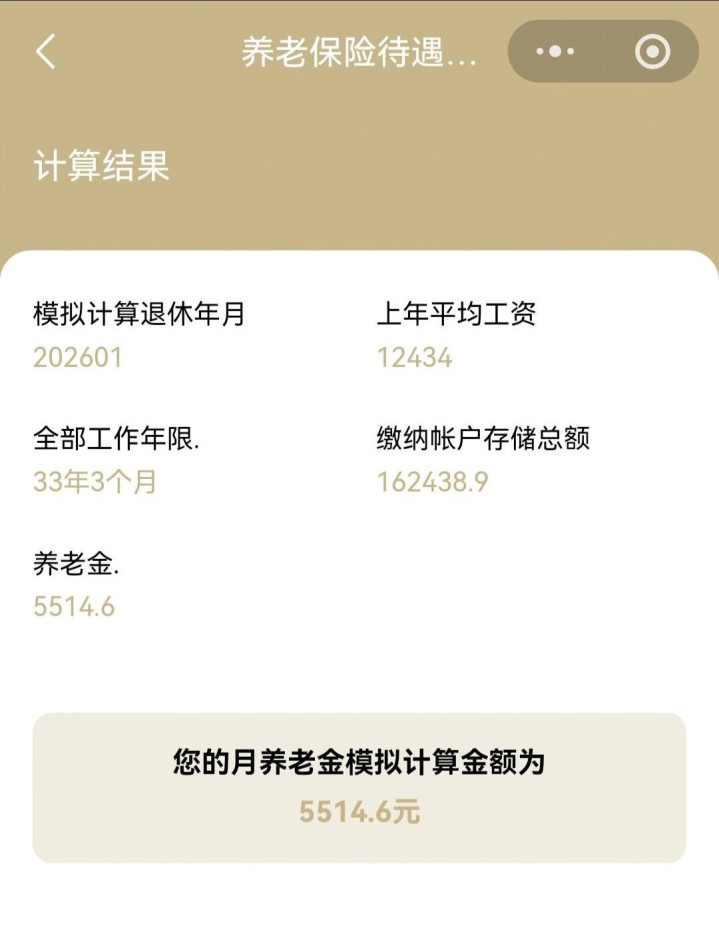Go back using the back arrow
The width and height of the screenshot is (719, 930).
tap(45, 52)
